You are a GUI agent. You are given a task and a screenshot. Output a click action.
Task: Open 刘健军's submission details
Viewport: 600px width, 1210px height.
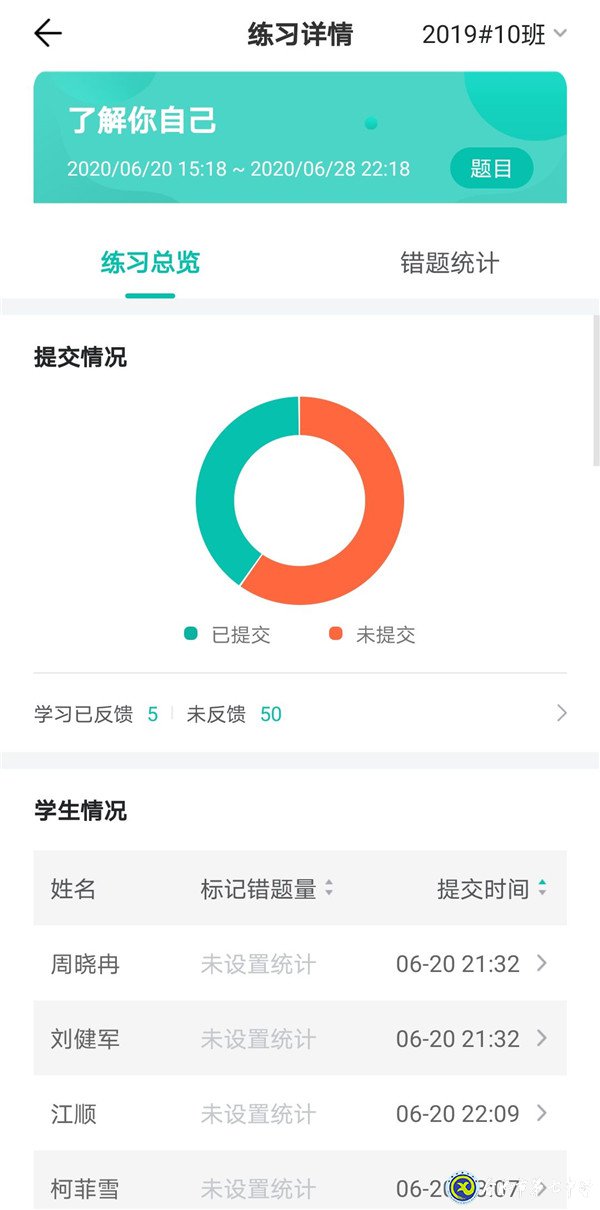coord(300,1039)
